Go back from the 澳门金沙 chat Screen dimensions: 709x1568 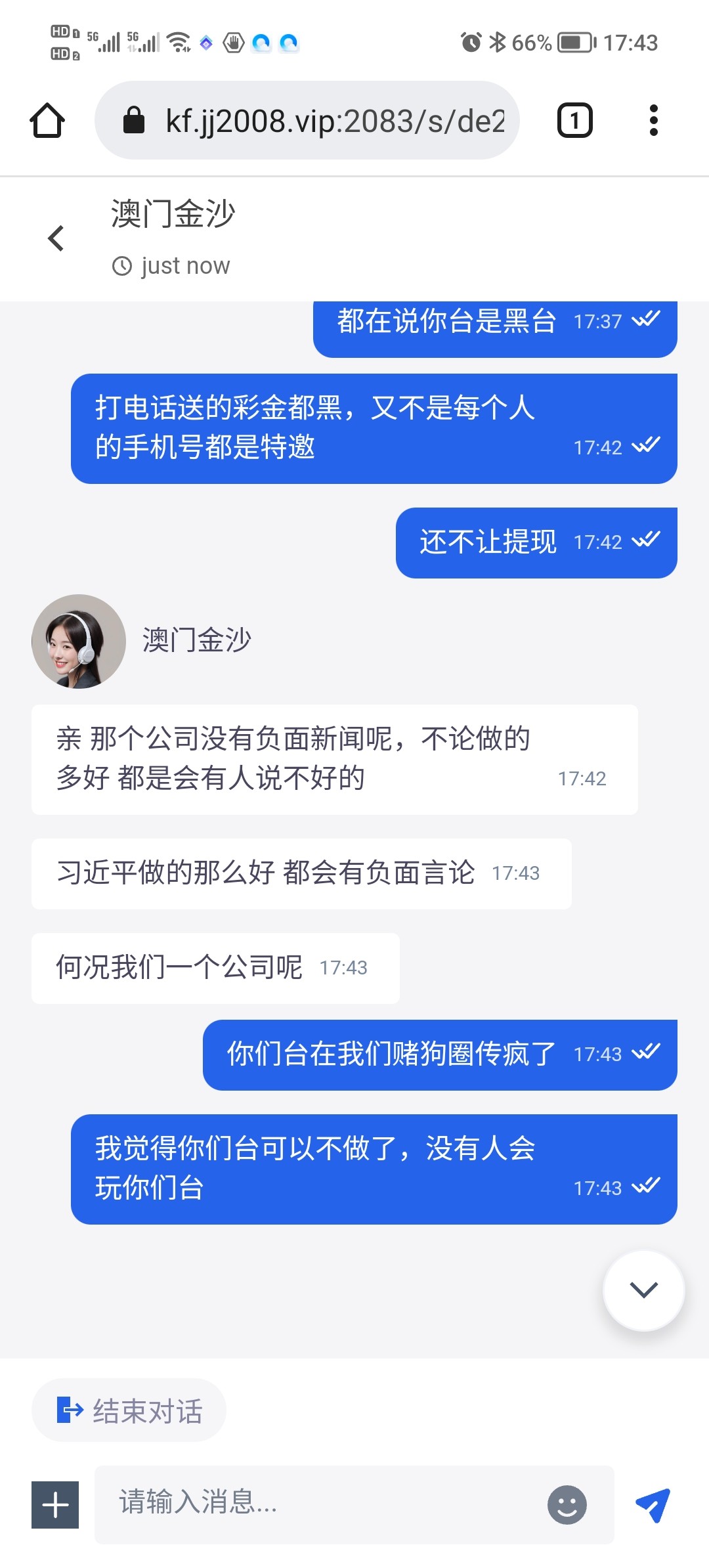[56, 238]
